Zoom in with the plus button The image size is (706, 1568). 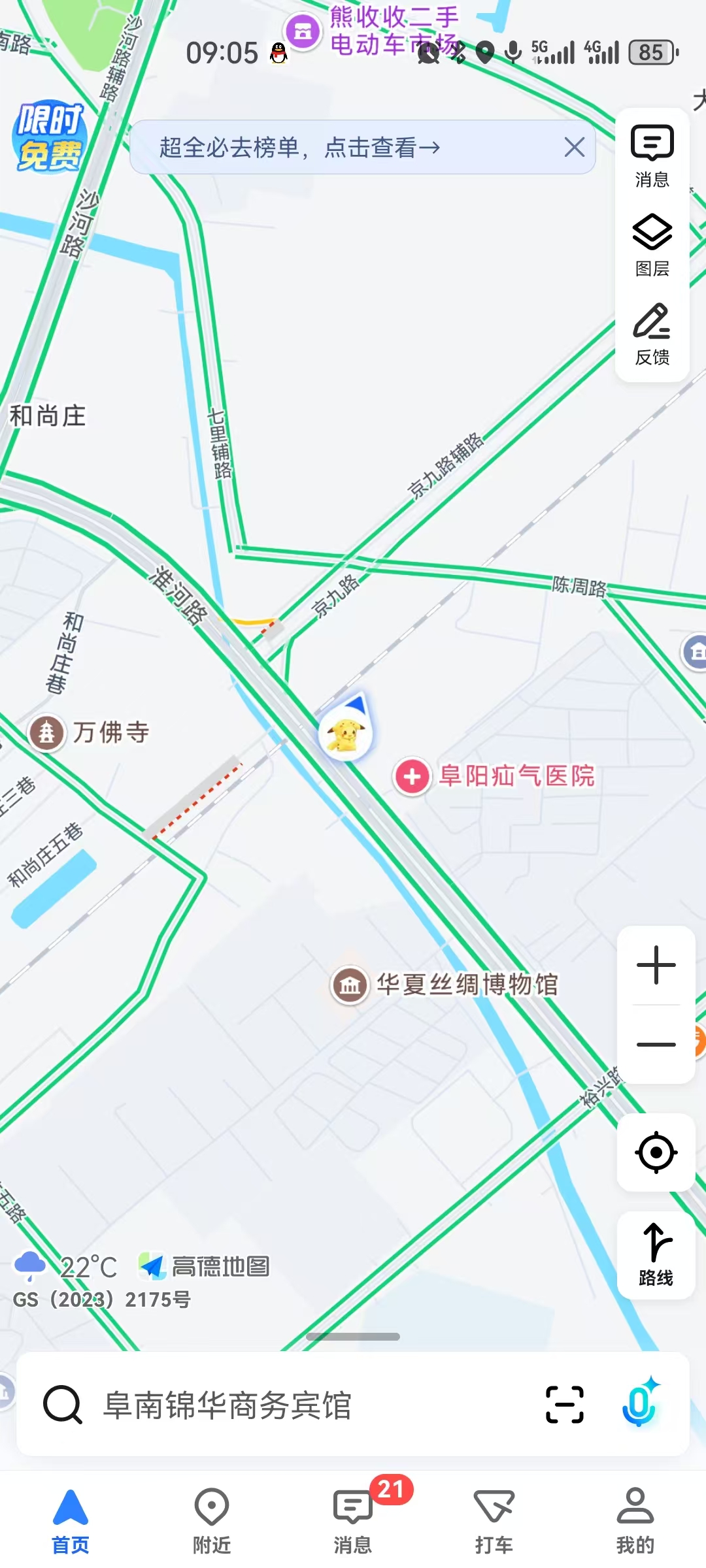coord(656,965)
